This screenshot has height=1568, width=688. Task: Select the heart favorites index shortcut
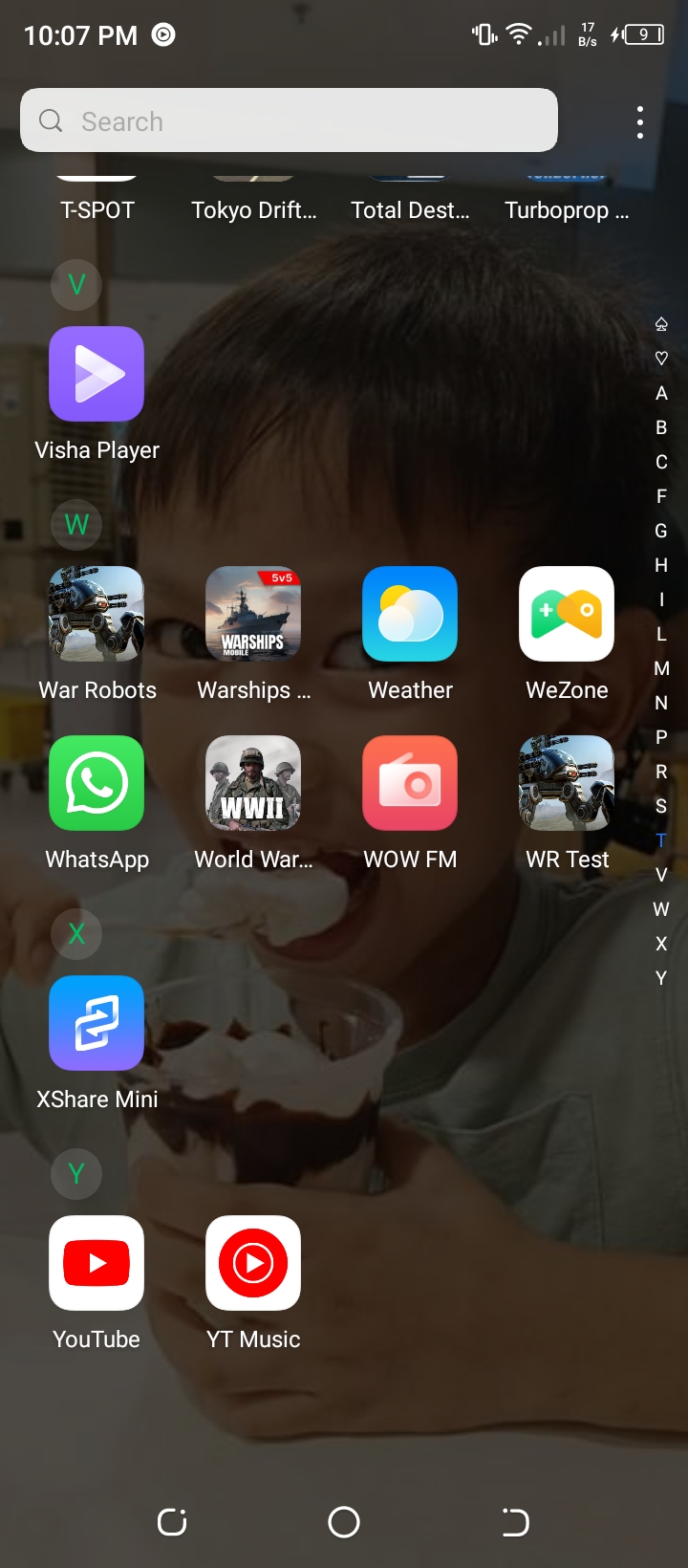click(x=661, y=359)
